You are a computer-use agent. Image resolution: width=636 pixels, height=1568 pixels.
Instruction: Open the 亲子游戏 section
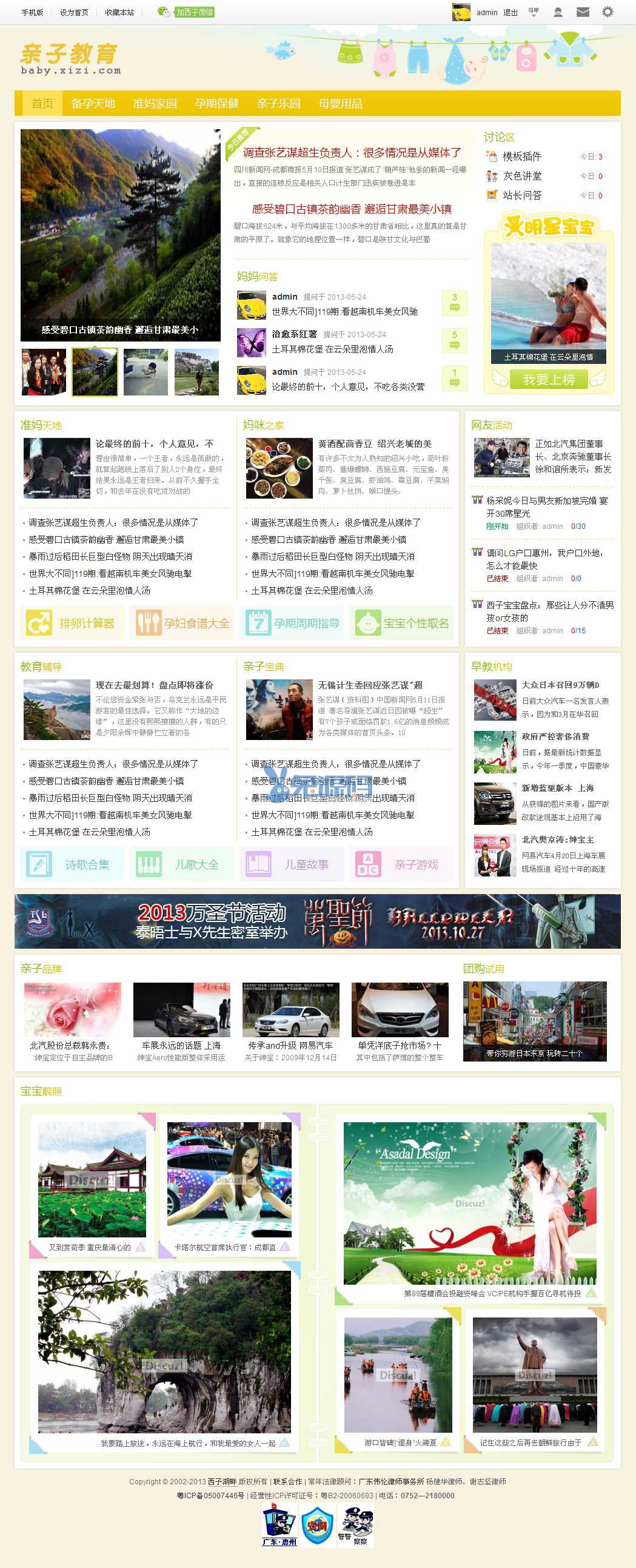point(402,864)
